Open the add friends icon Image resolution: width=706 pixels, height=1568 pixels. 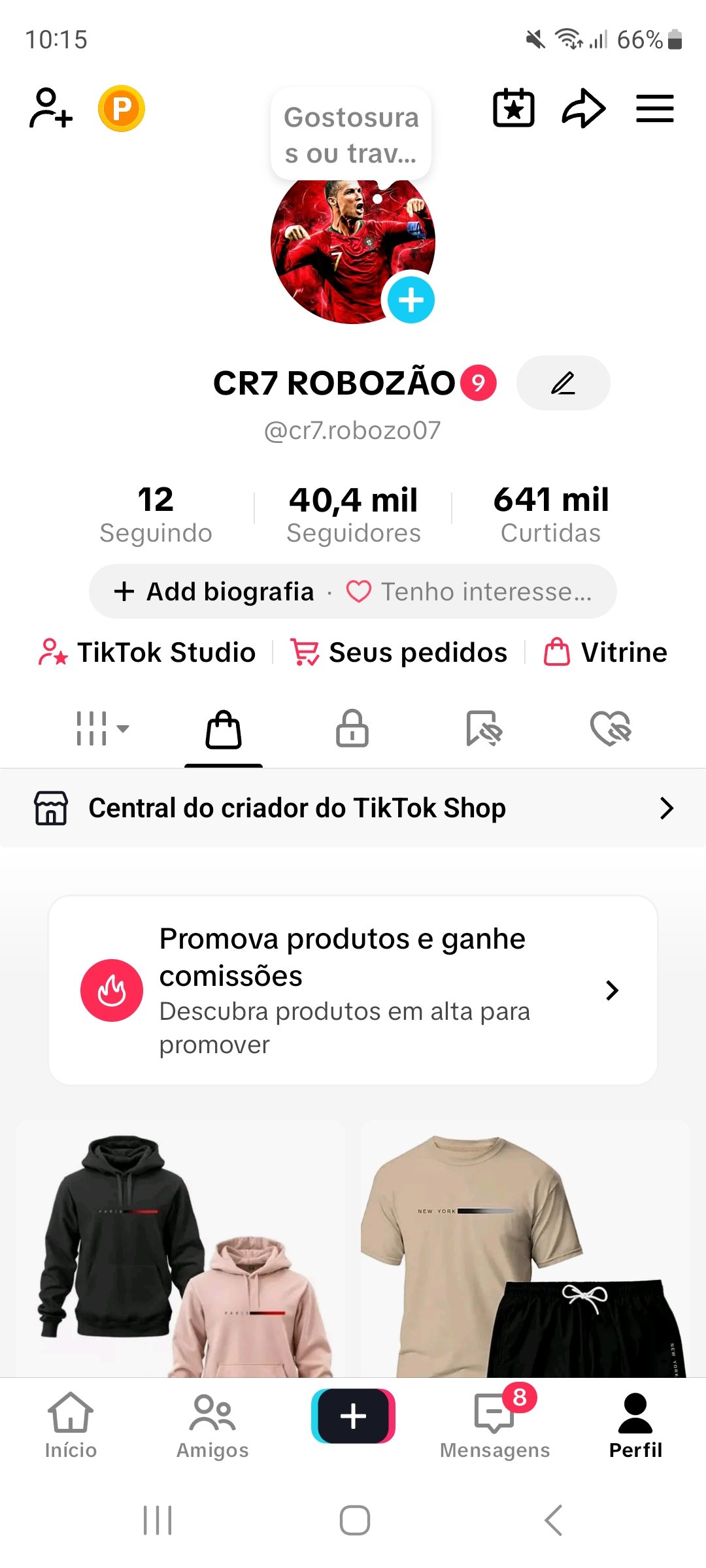50,108
